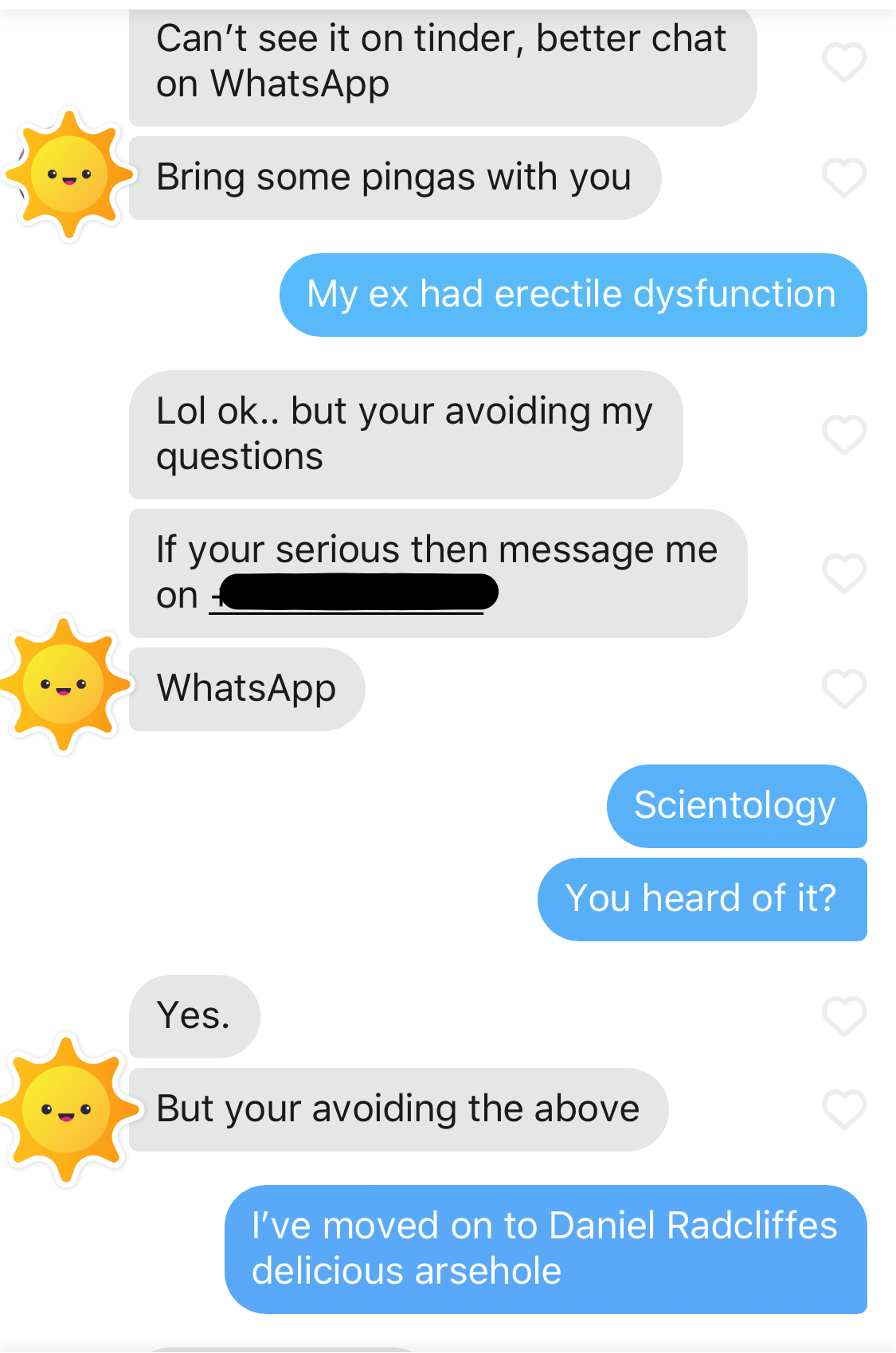Heart the "But your avoiding the above" message
The width and height of the screenshot is (896, 1353).
pyautogui.click(x=843, y=1109)
